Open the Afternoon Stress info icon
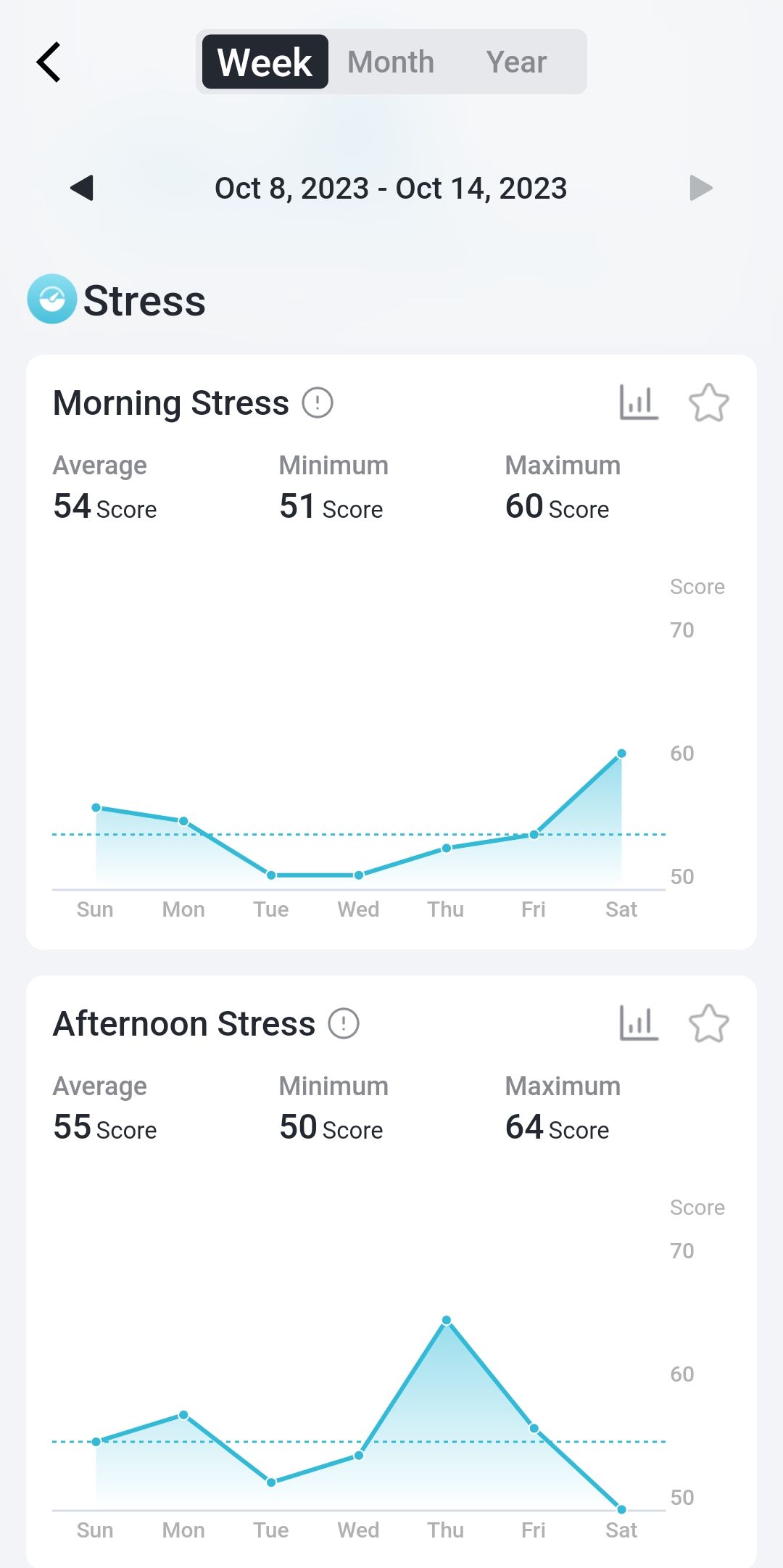 click(344, 1023)
